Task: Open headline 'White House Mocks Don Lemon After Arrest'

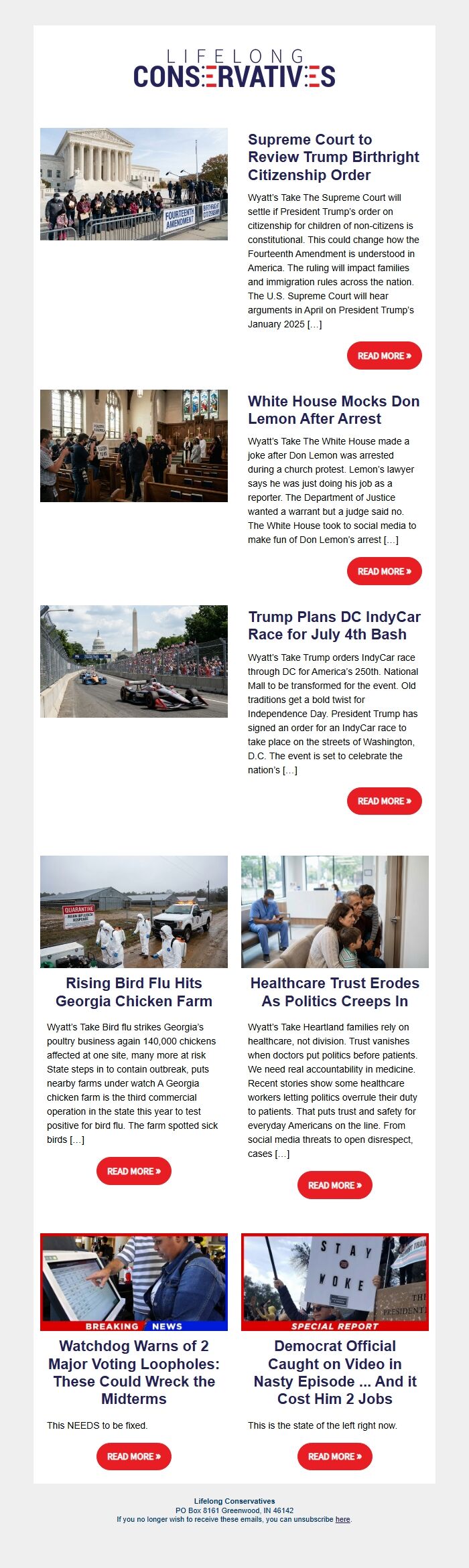Action: [334, 410]
